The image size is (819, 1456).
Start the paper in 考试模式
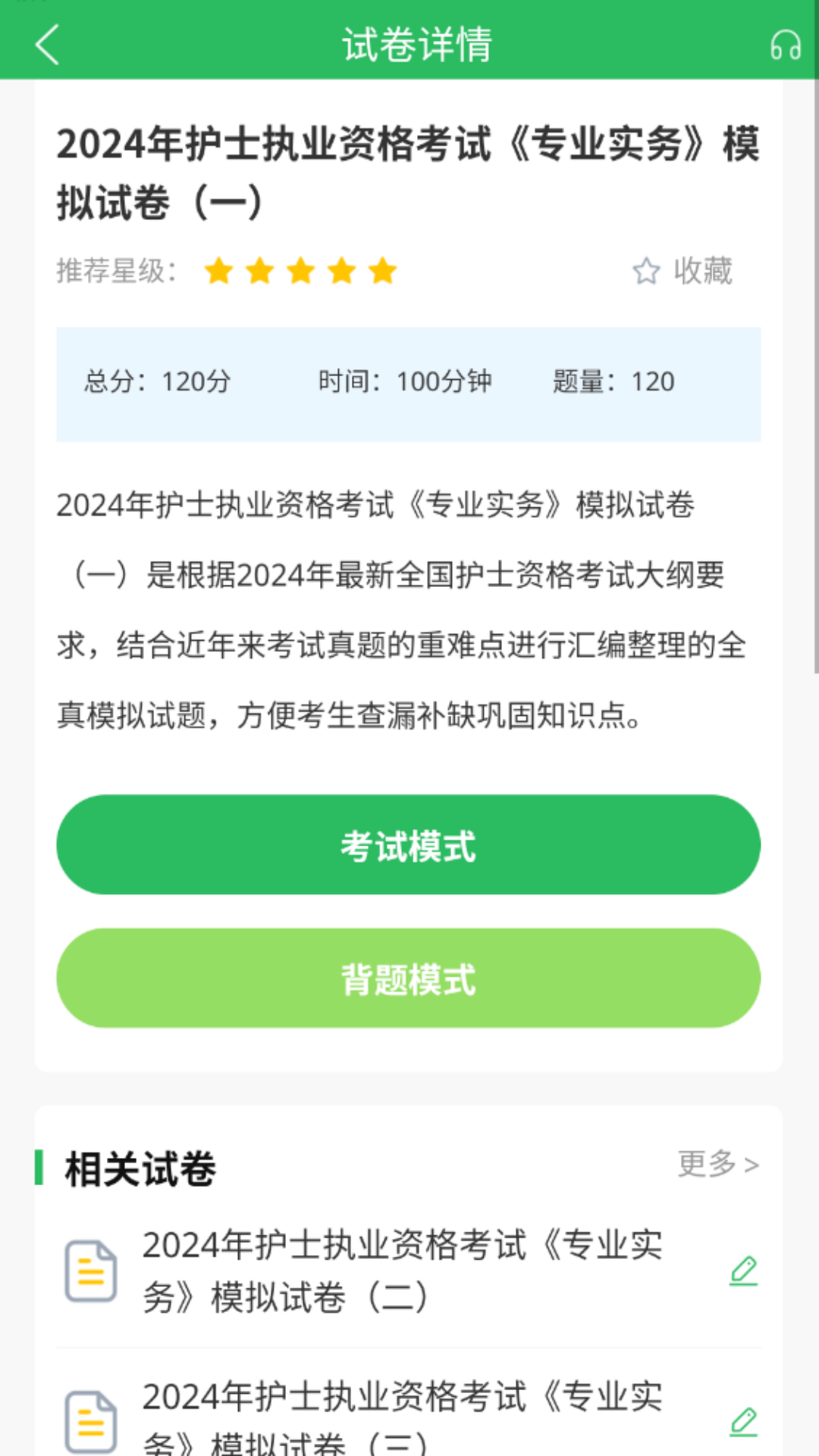click(408, 845)
